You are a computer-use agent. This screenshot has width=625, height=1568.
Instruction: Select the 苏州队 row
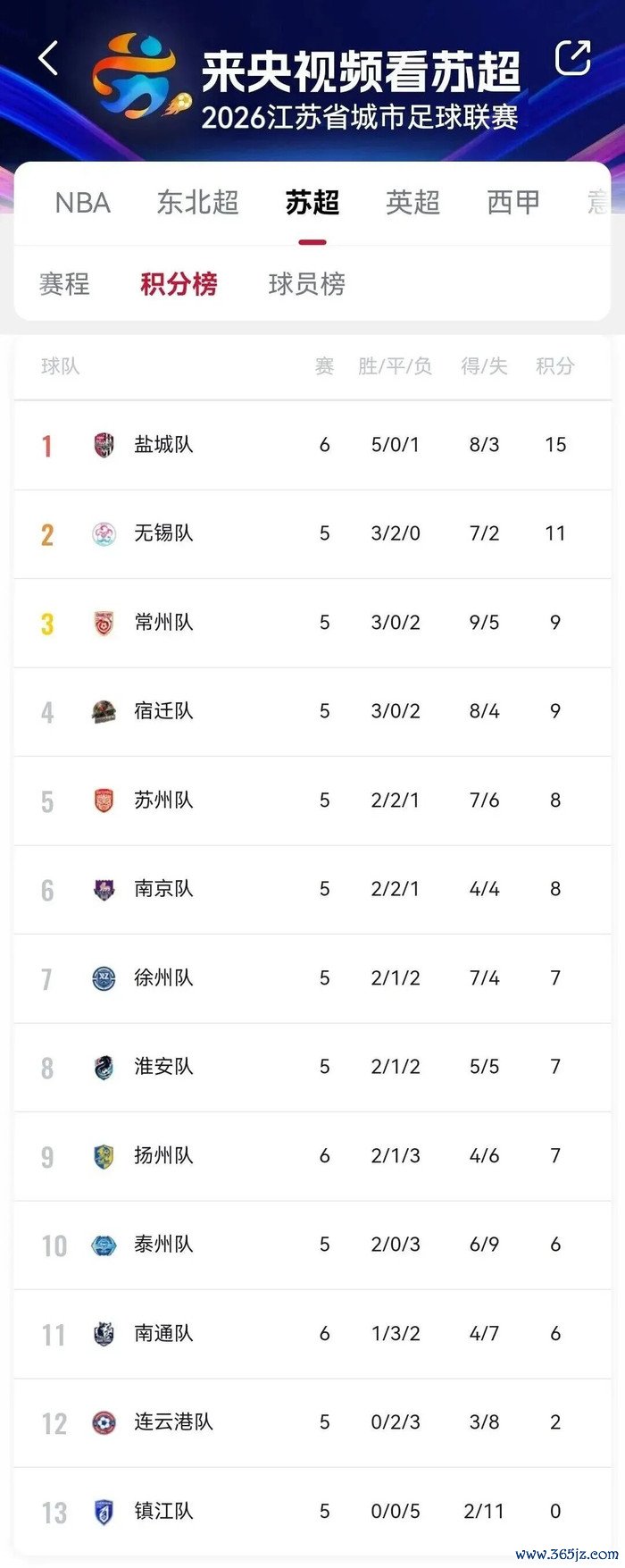[x=312, y=801]
